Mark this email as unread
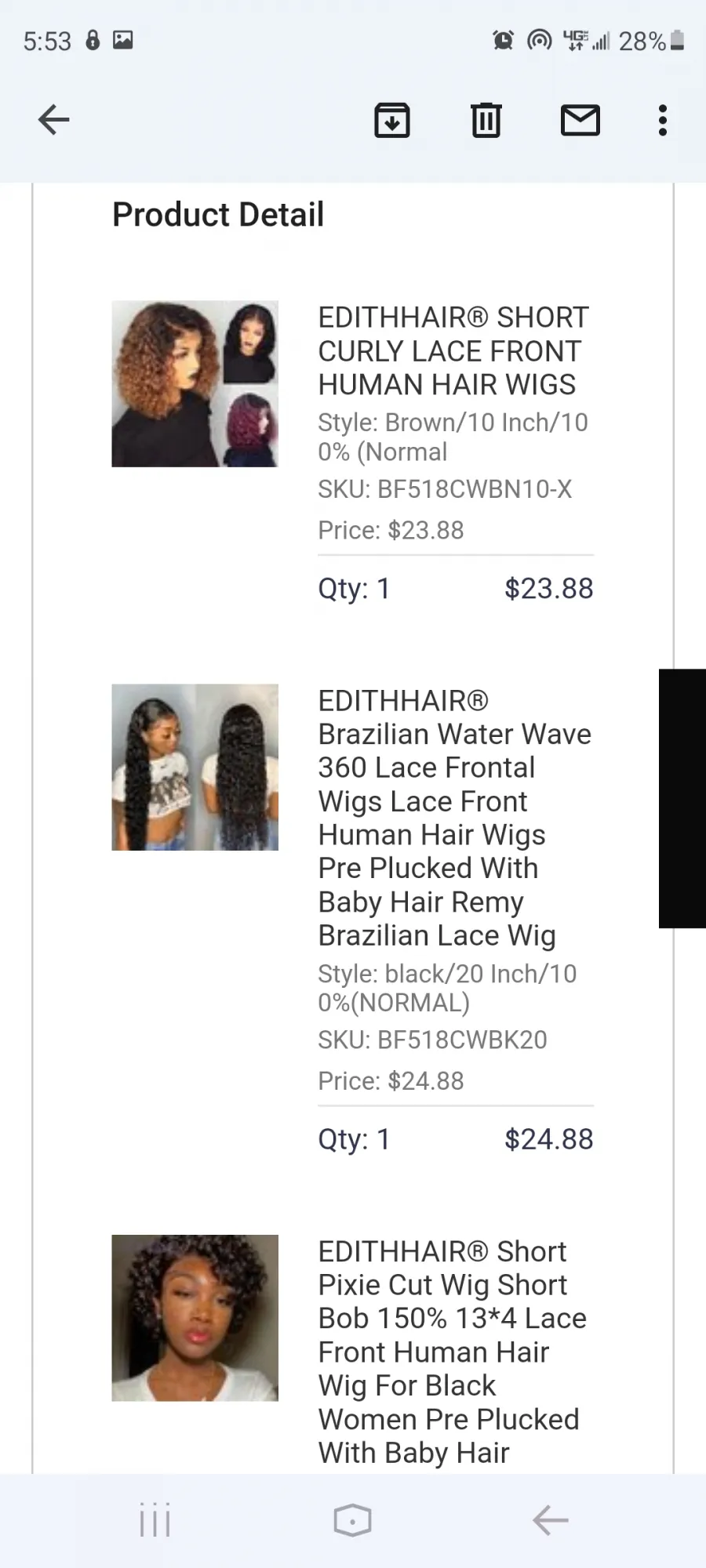The width and height of the screenshot is (706, 1568). [x=580, y=120]
